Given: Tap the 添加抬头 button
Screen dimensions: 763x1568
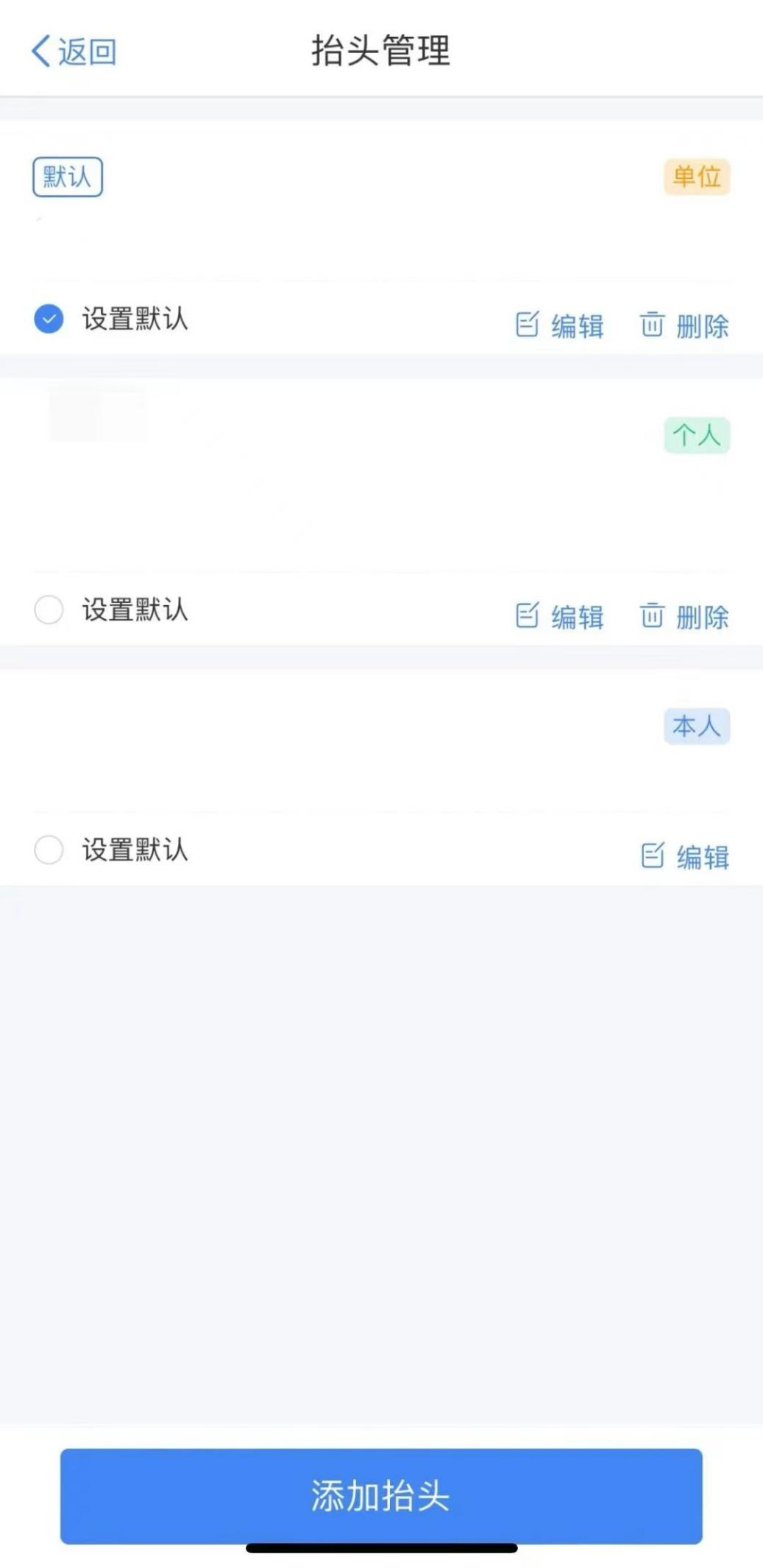Looking at the screenshot, I should pyautogui.click(x=381, y=1496).
